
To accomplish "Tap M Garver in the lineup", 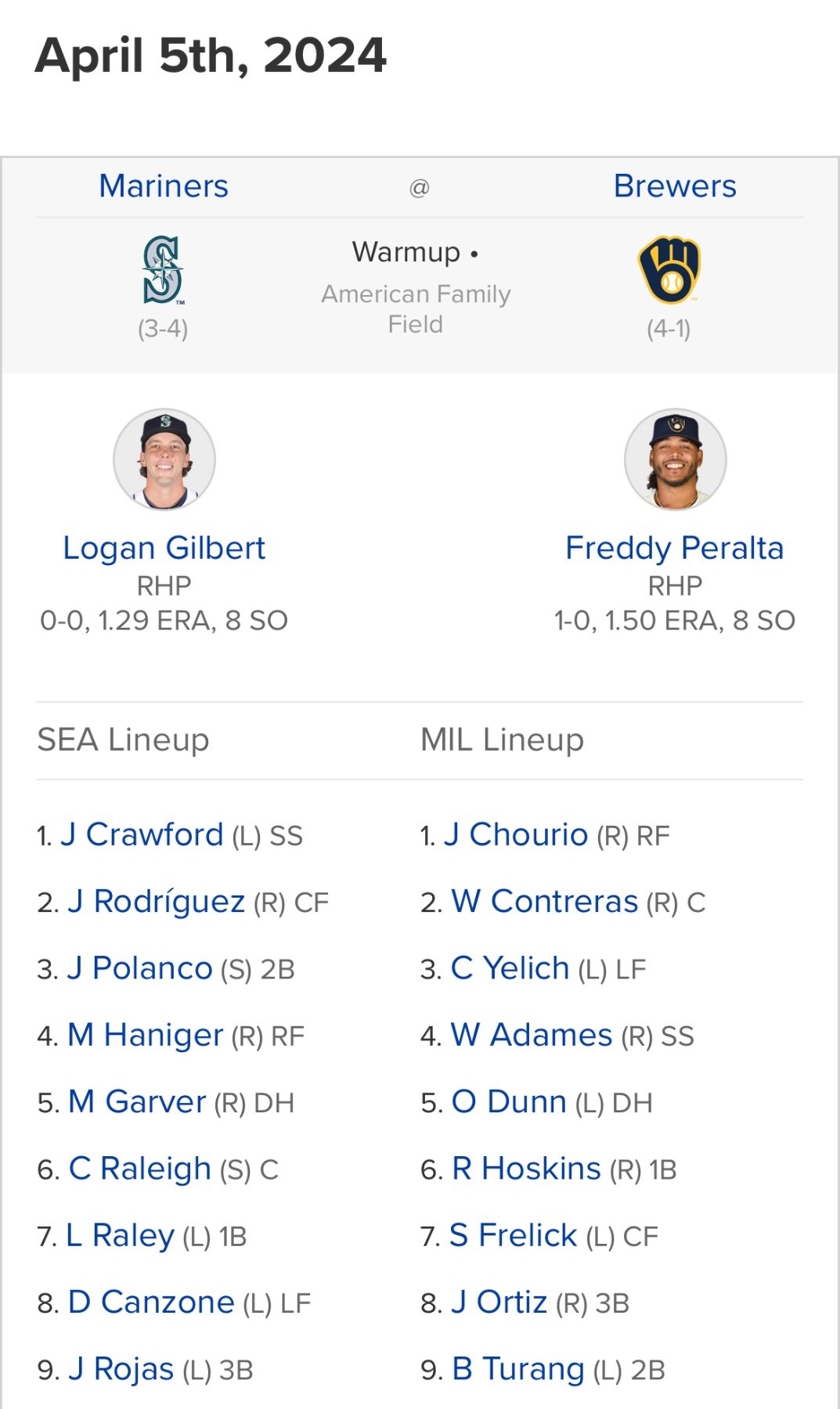I will tap(137, 1101).
